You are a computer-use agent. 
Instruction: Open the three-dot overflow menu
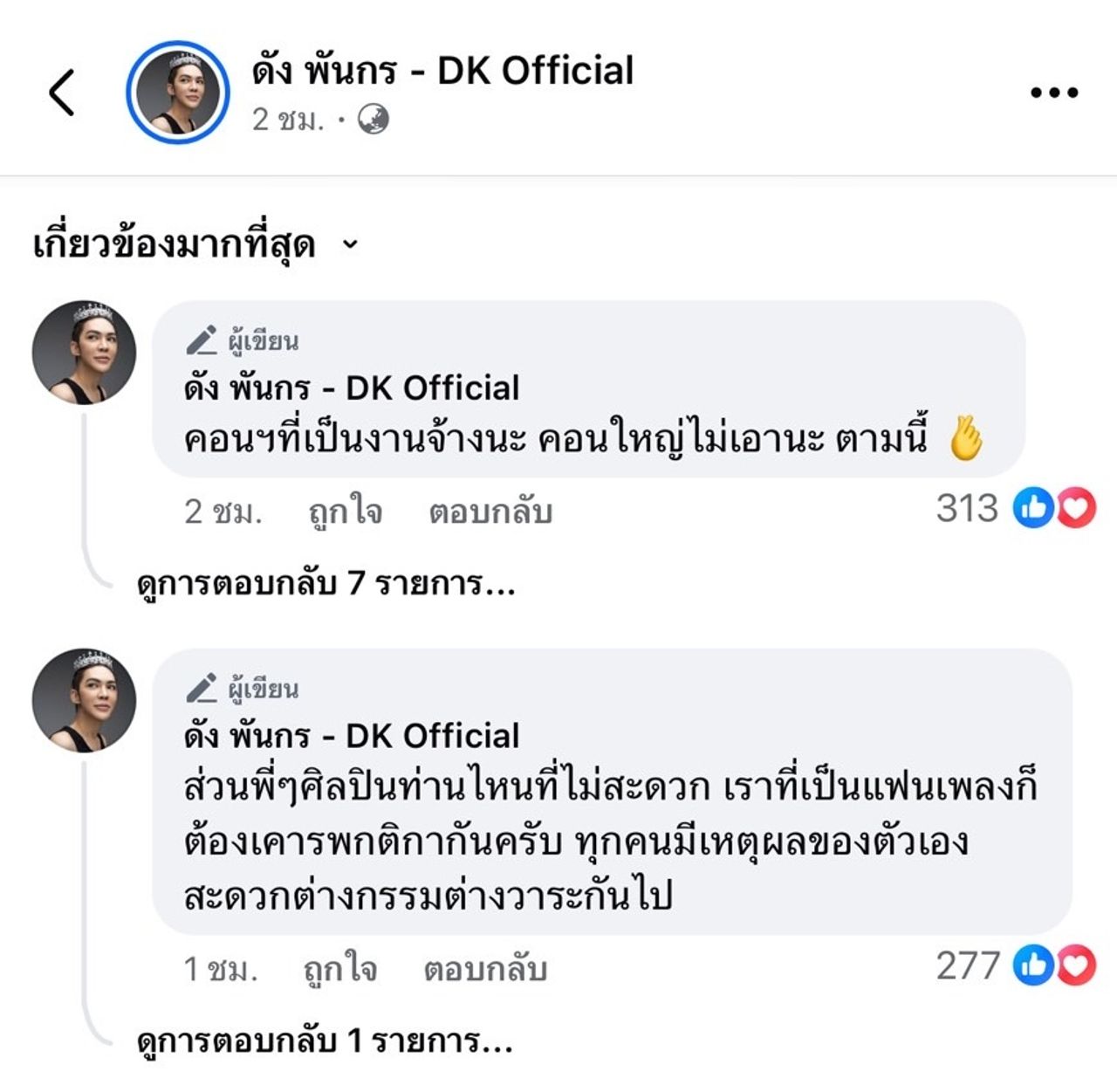coord(1053,92)
